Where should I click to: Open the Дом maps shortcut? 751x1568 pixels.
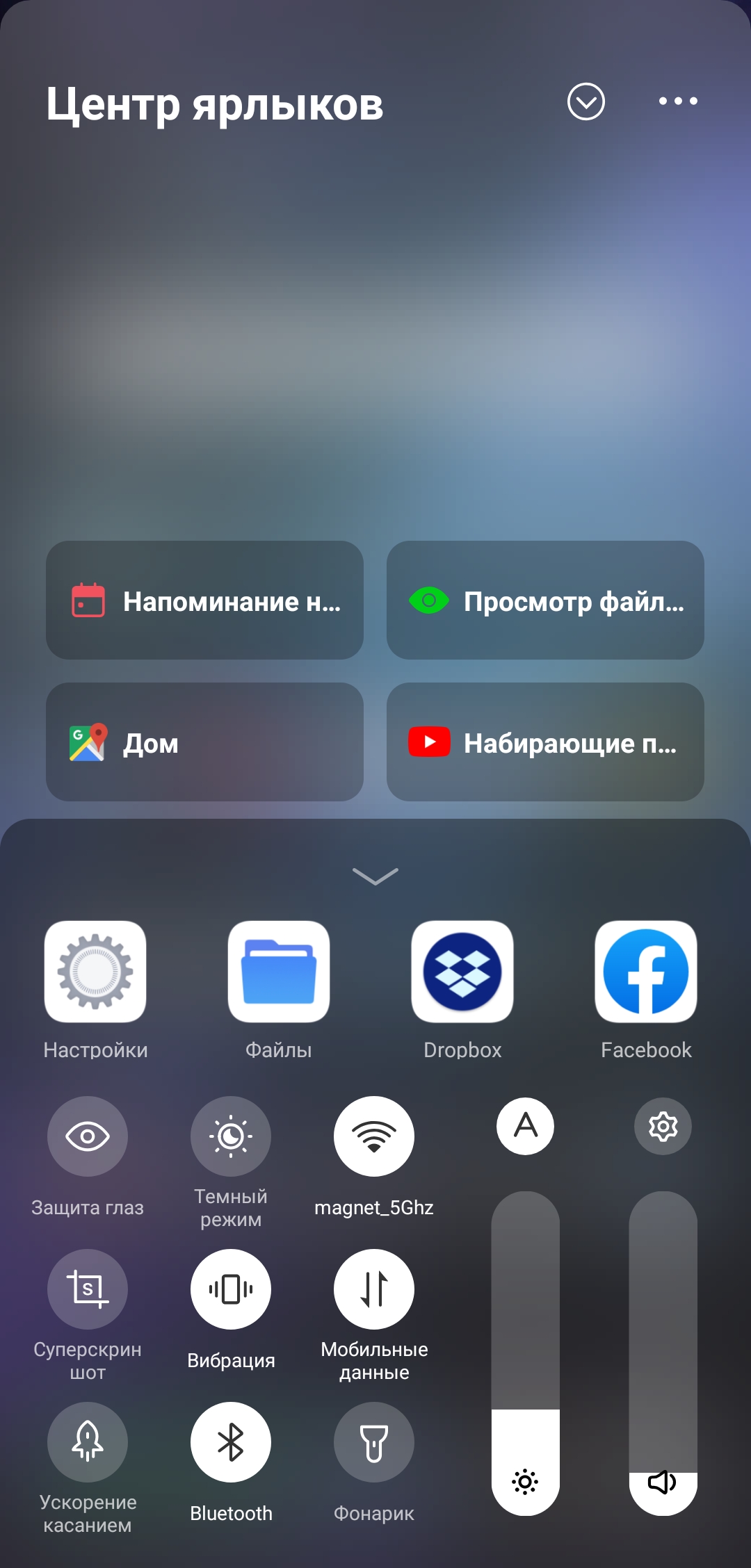[204, 742]
